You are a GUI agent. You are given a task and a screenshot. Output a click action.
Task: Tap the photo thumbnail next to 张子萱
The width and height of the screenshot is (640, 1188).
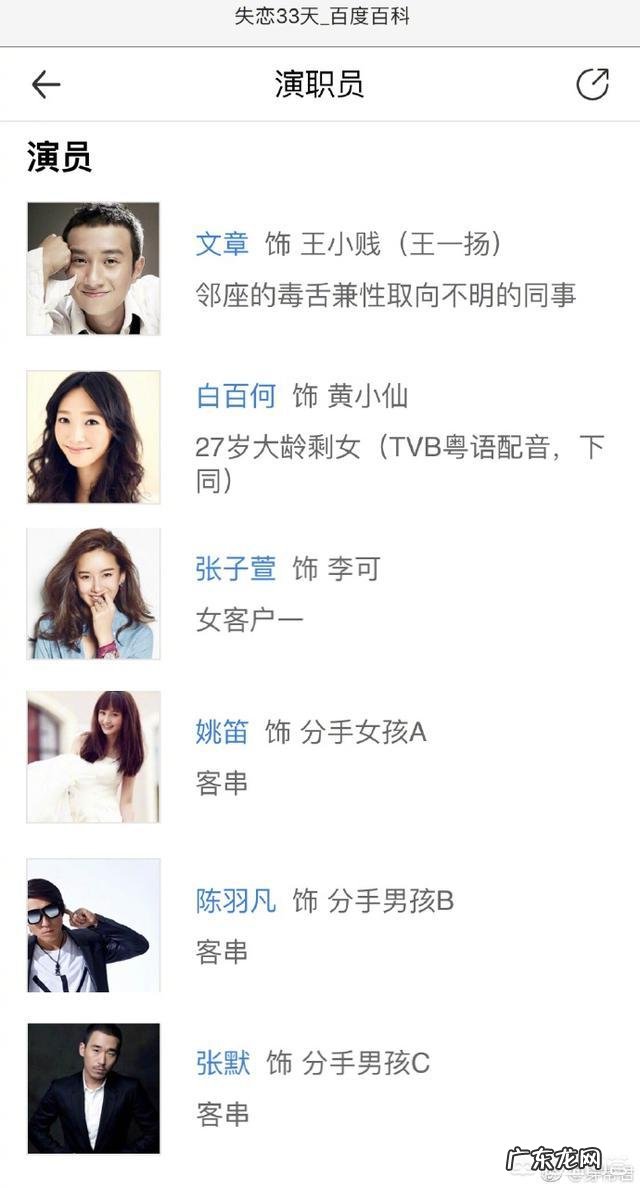click(93, 594)
